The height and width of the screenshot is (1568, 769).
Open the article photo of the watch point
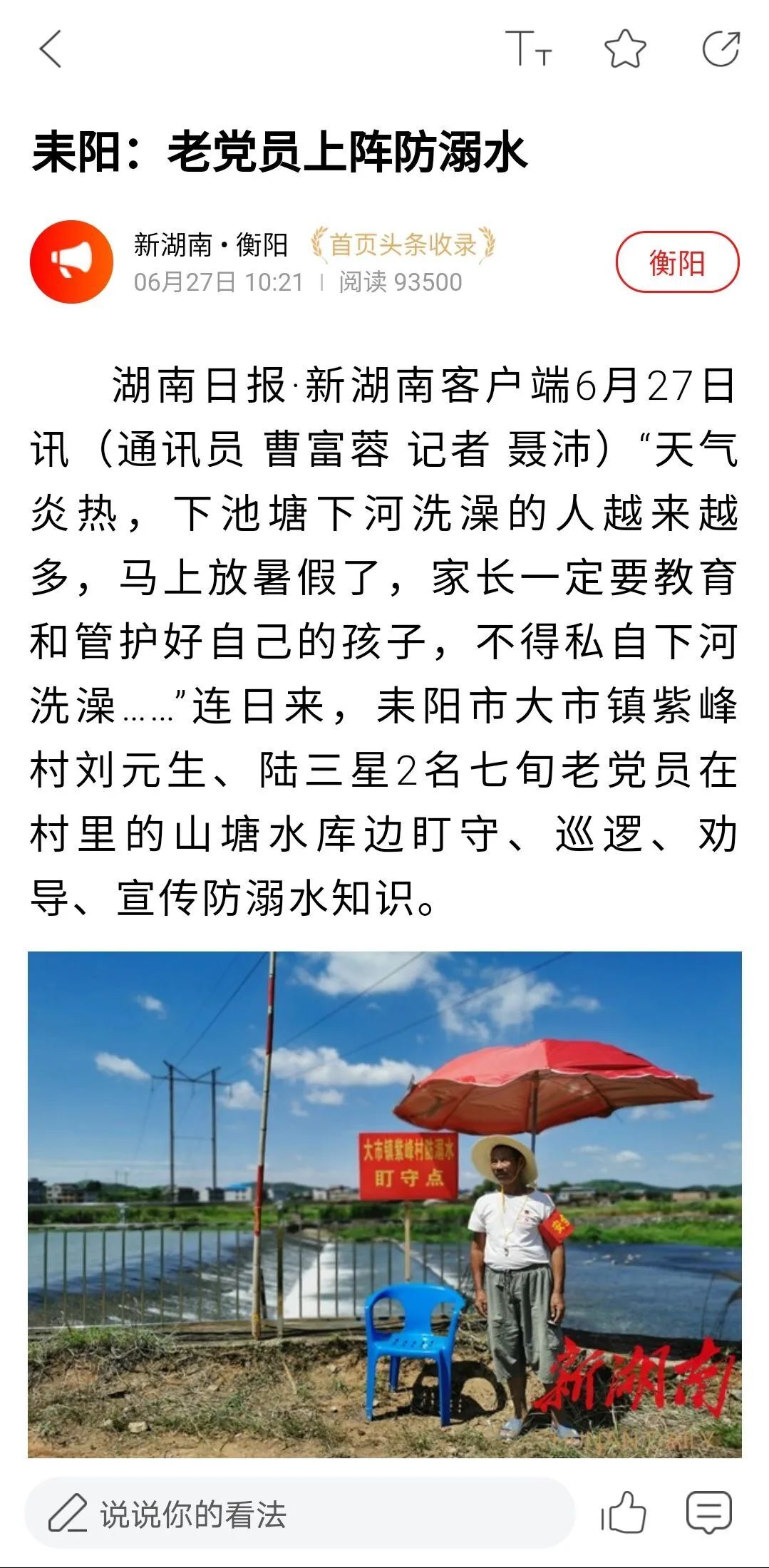coord(385,1203)
